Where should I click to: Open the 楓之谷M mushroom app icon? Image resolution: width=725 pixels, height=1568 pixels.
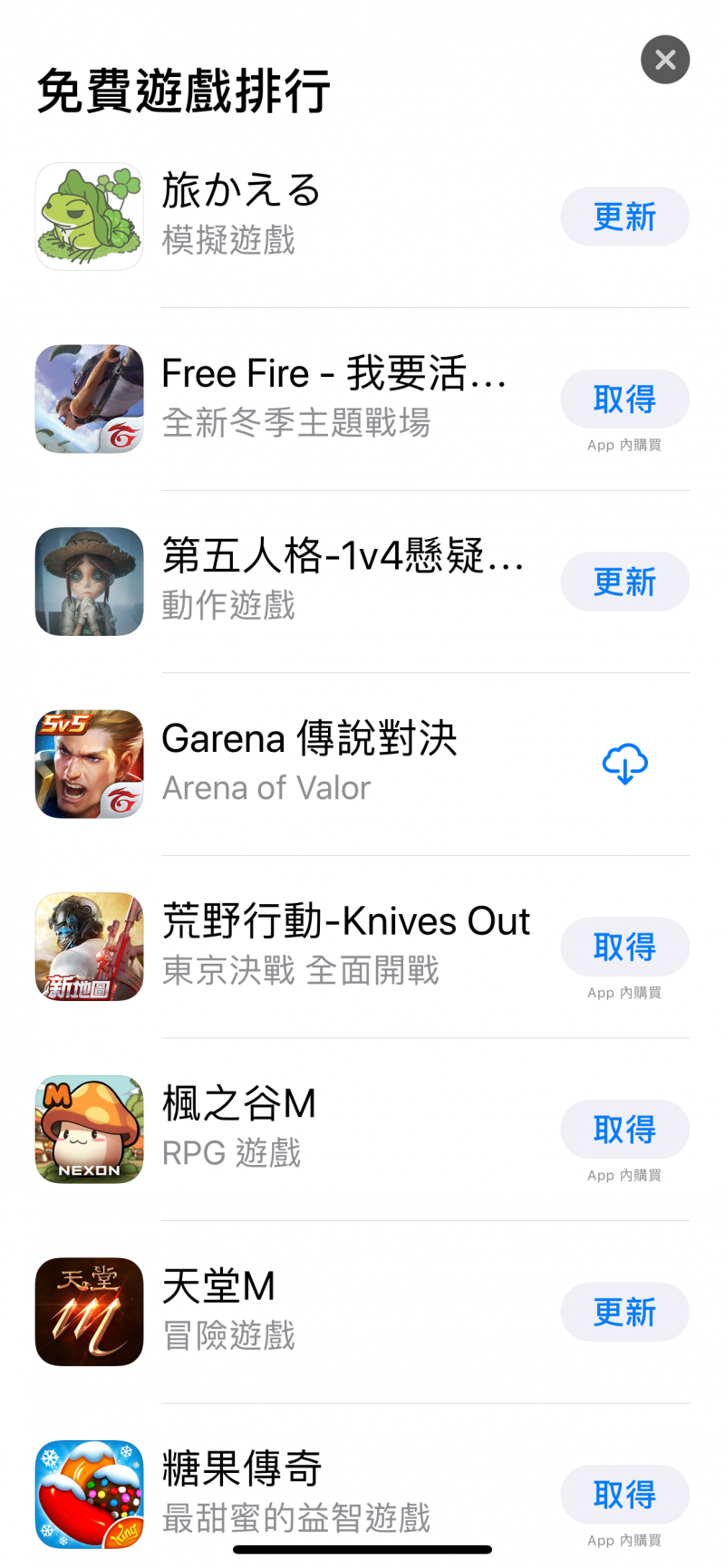(x=89, y=1130)
